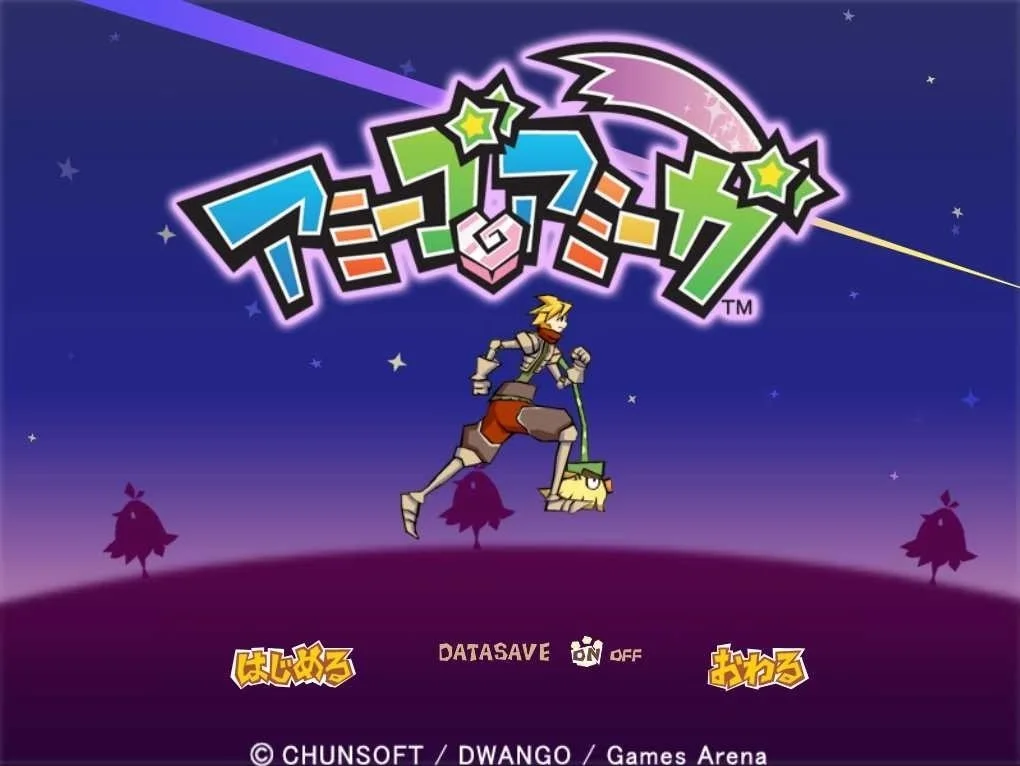Screen dimensions: 1020x766
Task: Start the game with はじめる
Action: [293, 667]
